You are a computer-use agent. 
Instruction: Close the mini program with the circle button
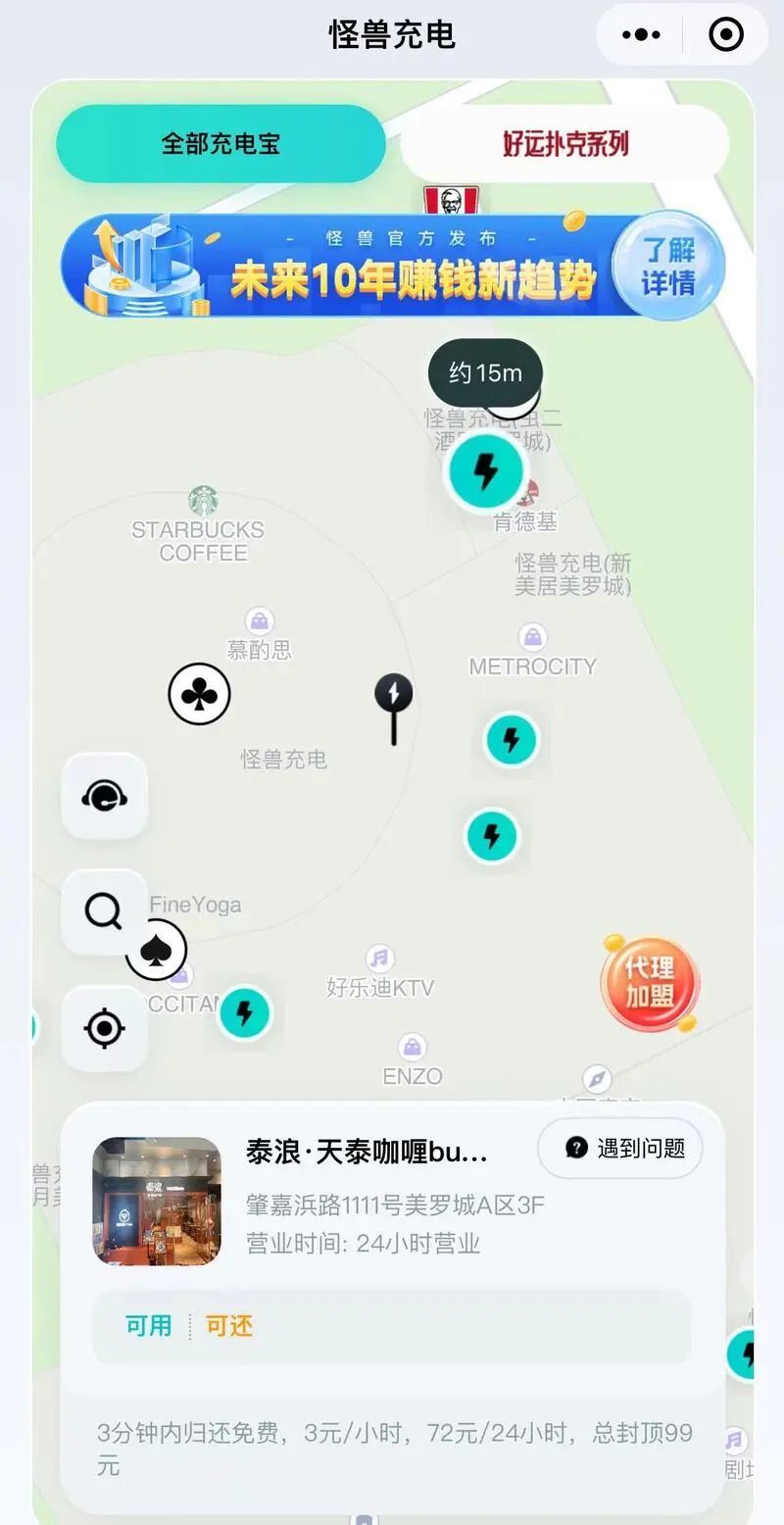pyautogui.click(x=726, y=35)
